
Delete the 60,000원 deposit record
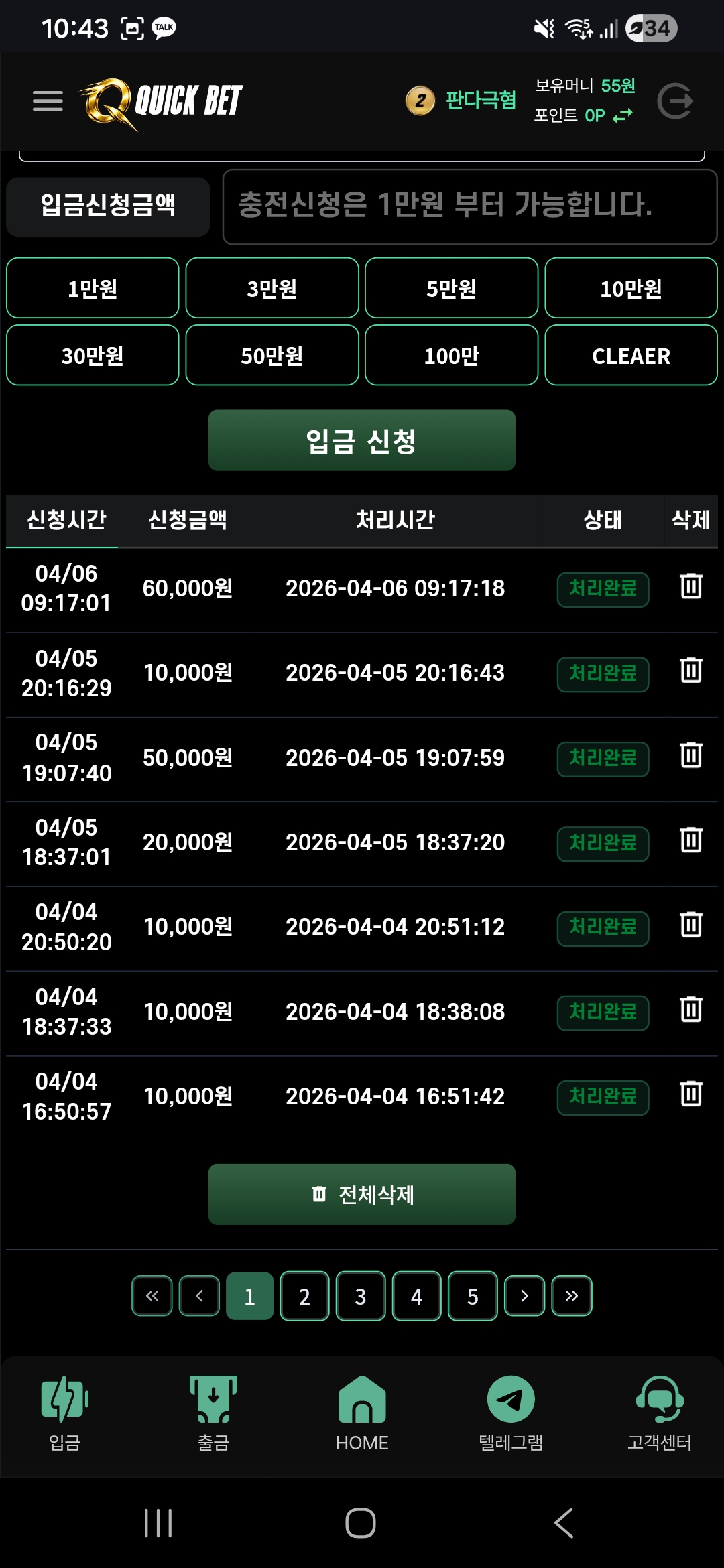(x=690, y=586)
